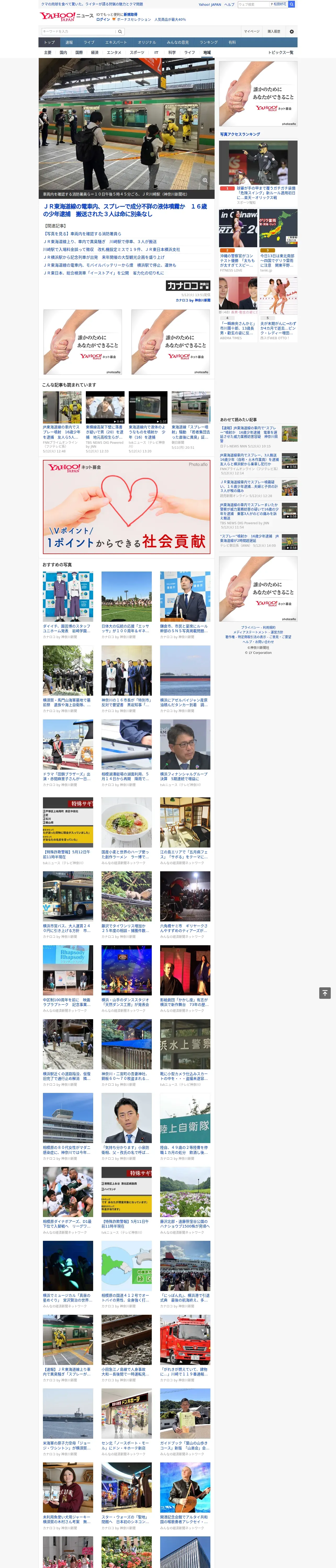
Task: Open トピックス一覧 link
Action: click(x=281, y=52)
